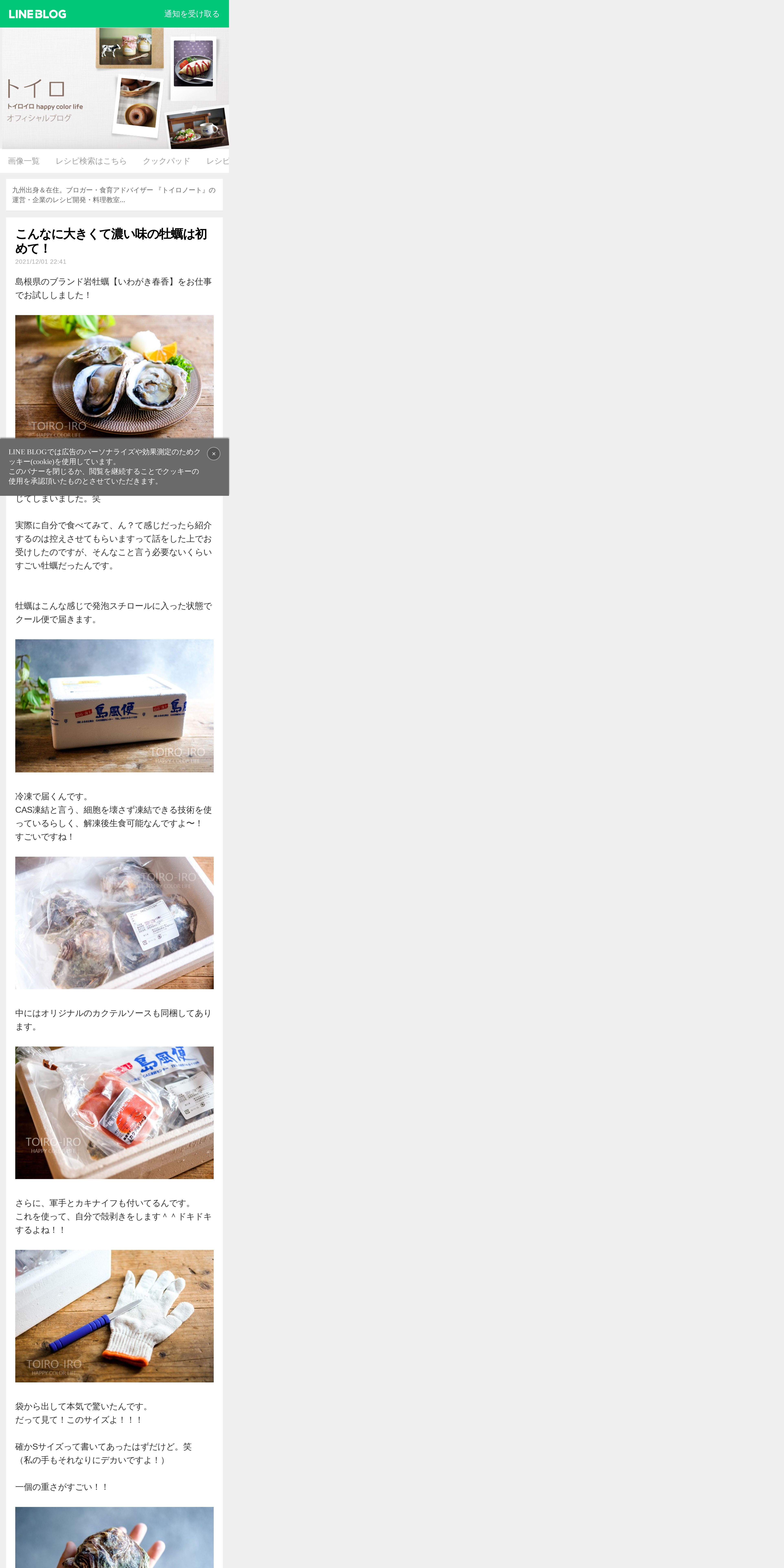This screenshot has width=784, height=1568.
Task: View the oyster plate photo
Action: tap(114, 376)
